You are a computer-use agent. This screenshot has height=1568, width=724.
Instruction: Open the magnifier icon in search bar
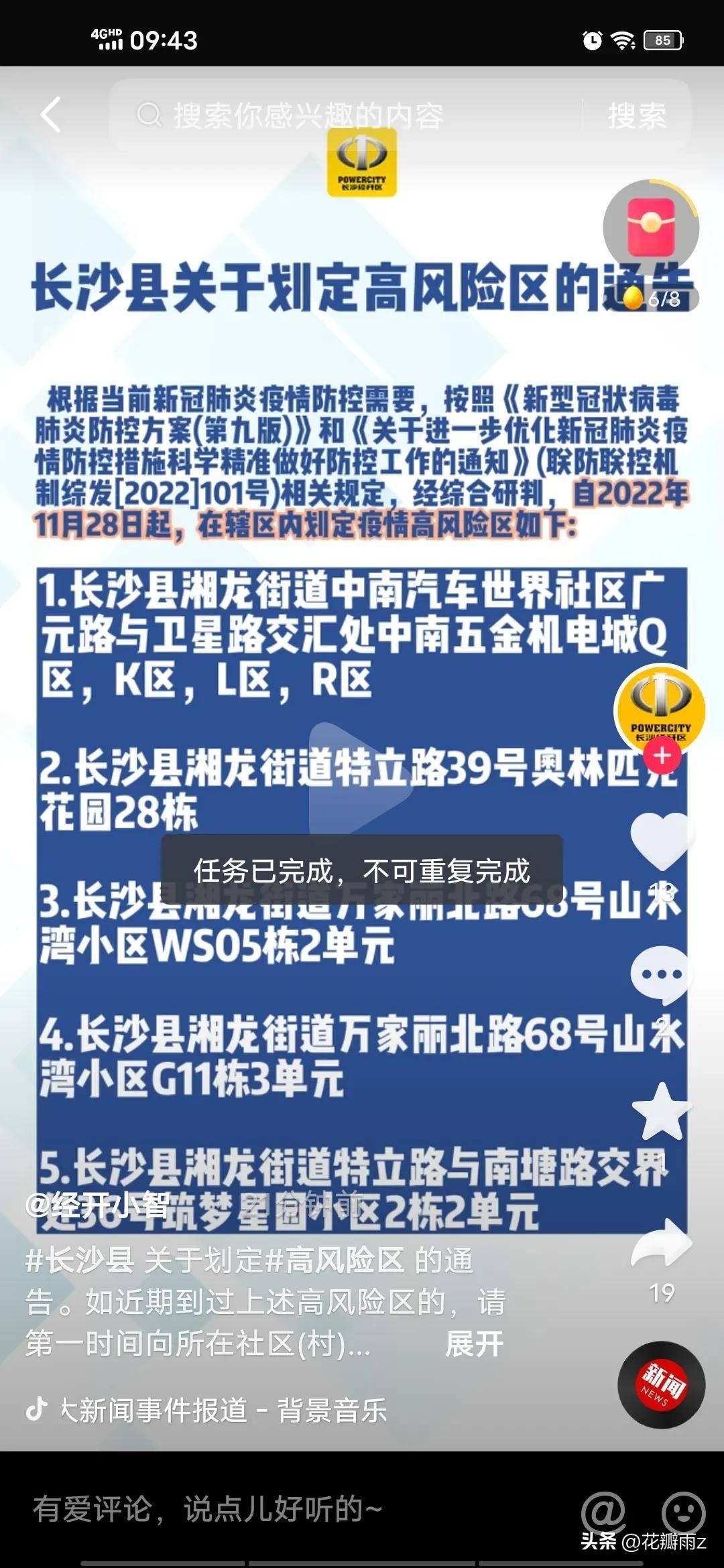click(149, 114)
